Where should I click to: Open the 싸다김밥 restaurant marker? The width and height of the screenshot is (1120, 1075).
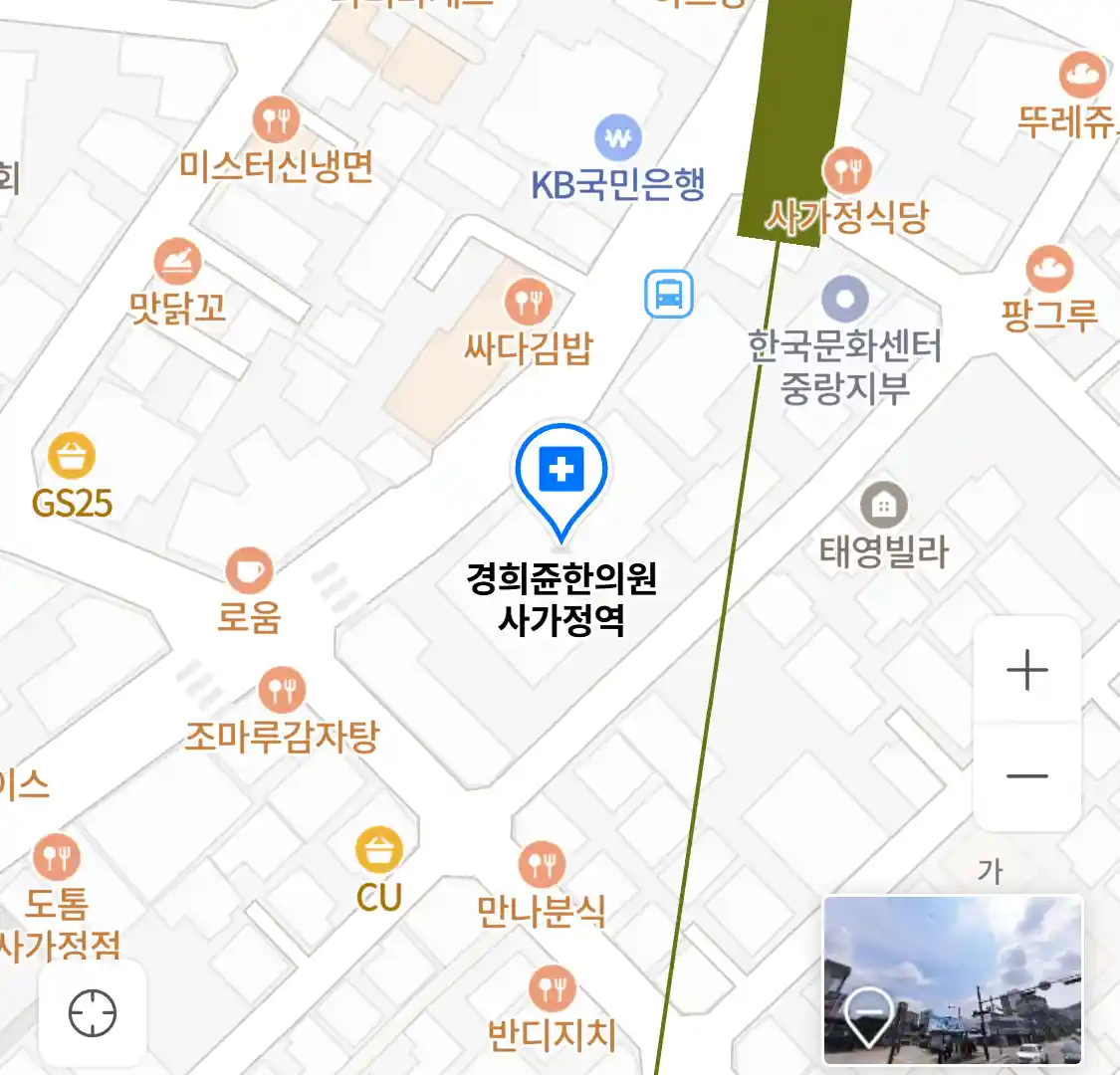[x=528, y=300]
